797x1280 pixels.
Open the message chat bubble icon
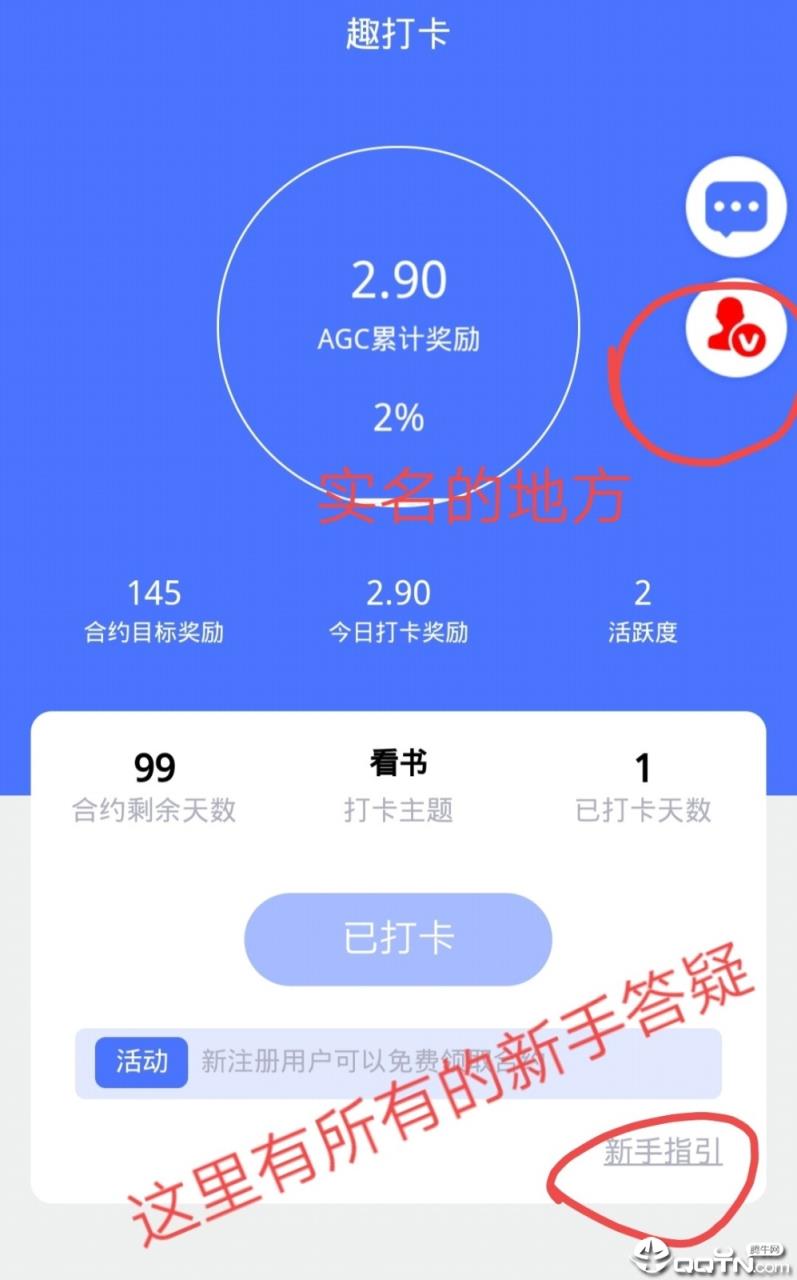tap(735, 208)
